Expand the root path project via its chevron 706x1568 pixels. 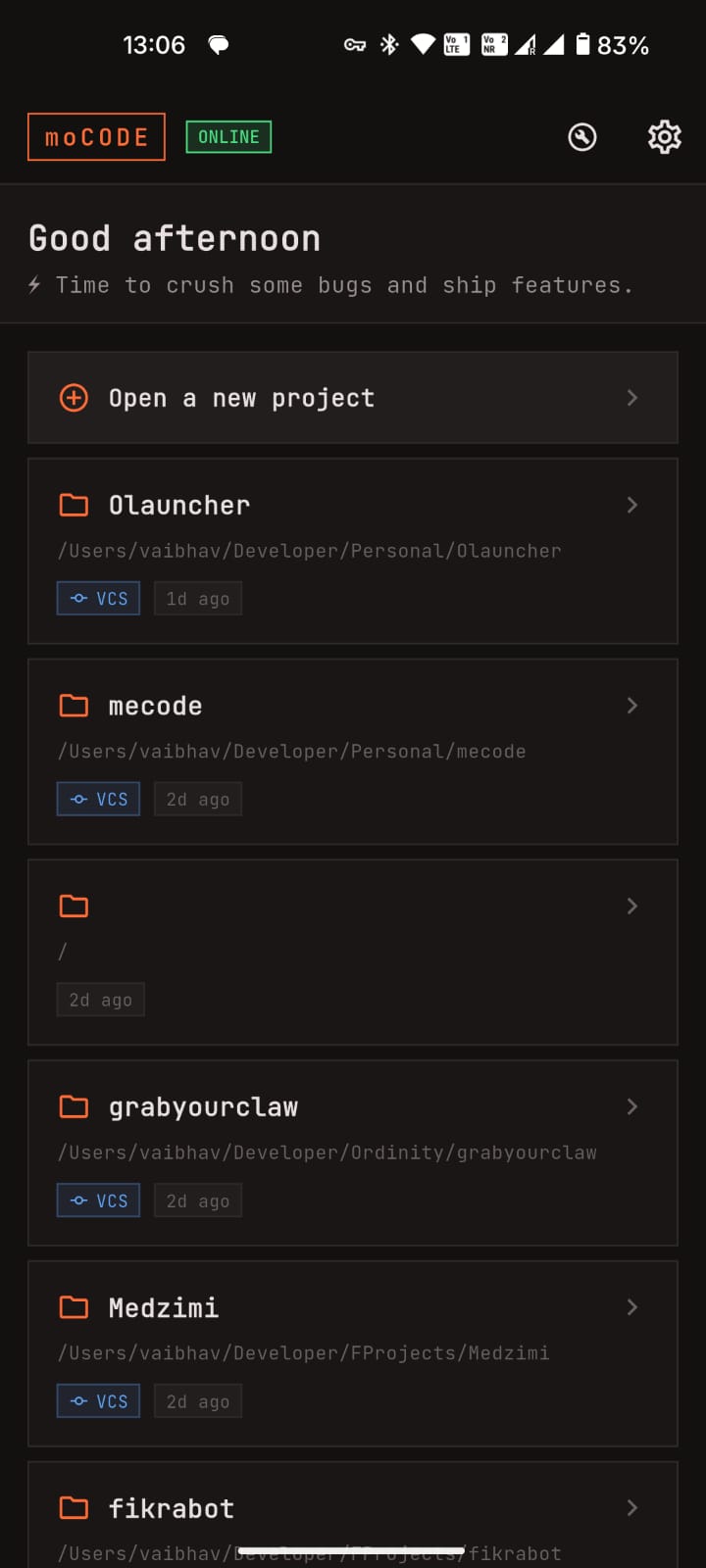click(x=631, y=906)
